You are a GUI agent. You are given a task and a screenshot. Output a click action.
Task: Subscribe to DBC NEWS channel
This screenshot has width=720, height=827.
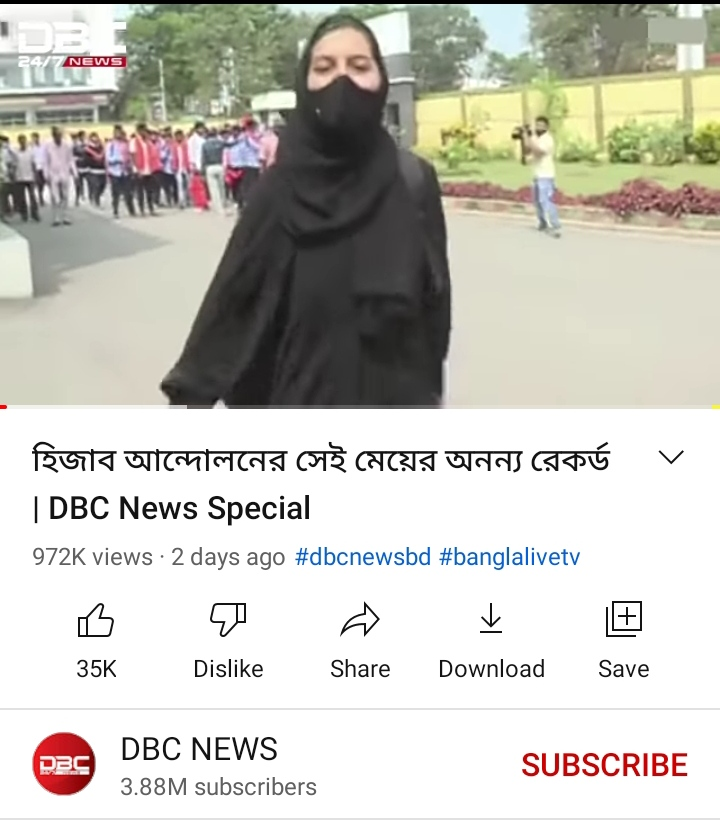click(x=604, y=765)
